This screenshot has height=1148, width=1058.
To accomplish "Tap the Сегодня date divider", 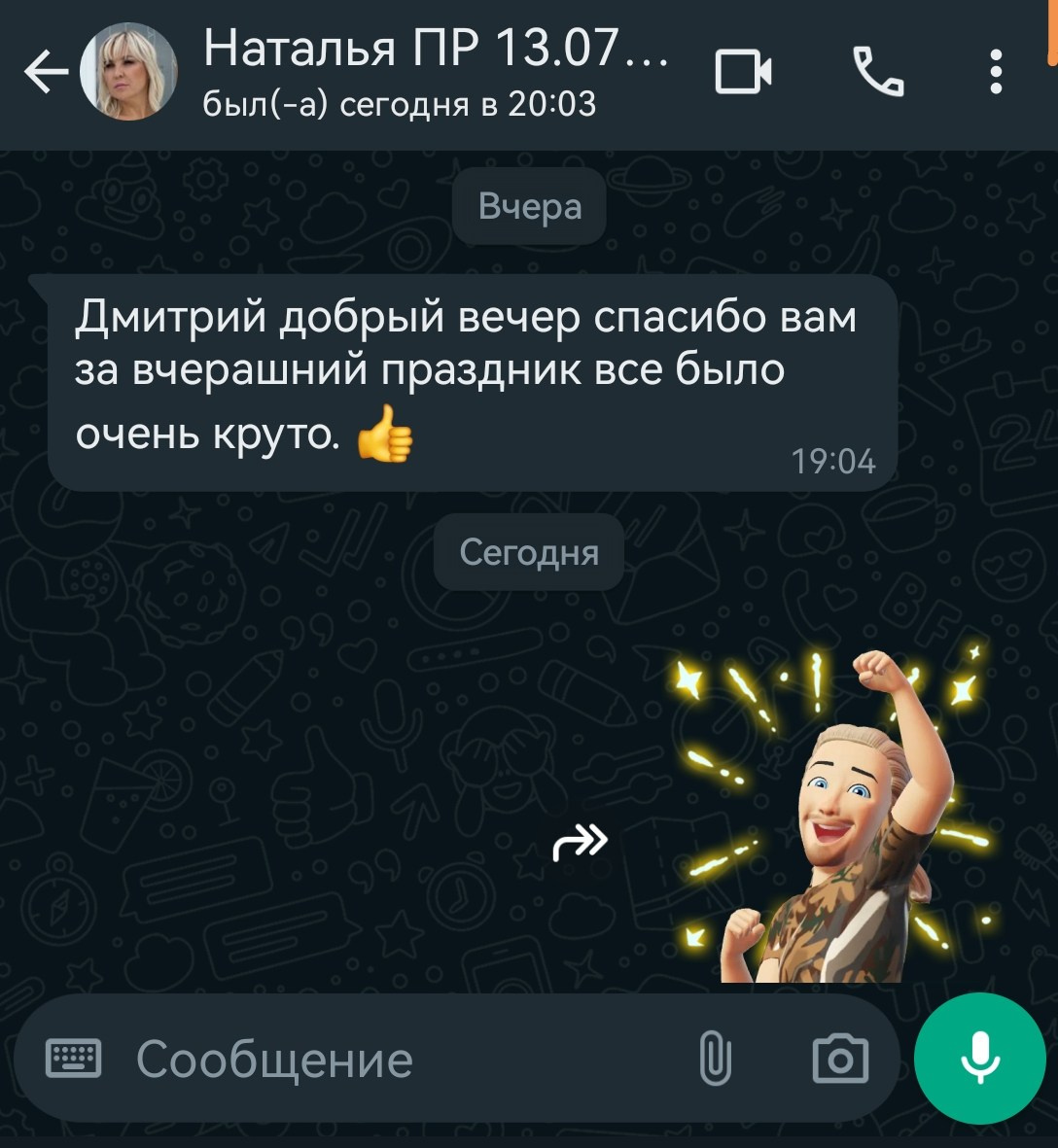I will [x=528, y=552].
